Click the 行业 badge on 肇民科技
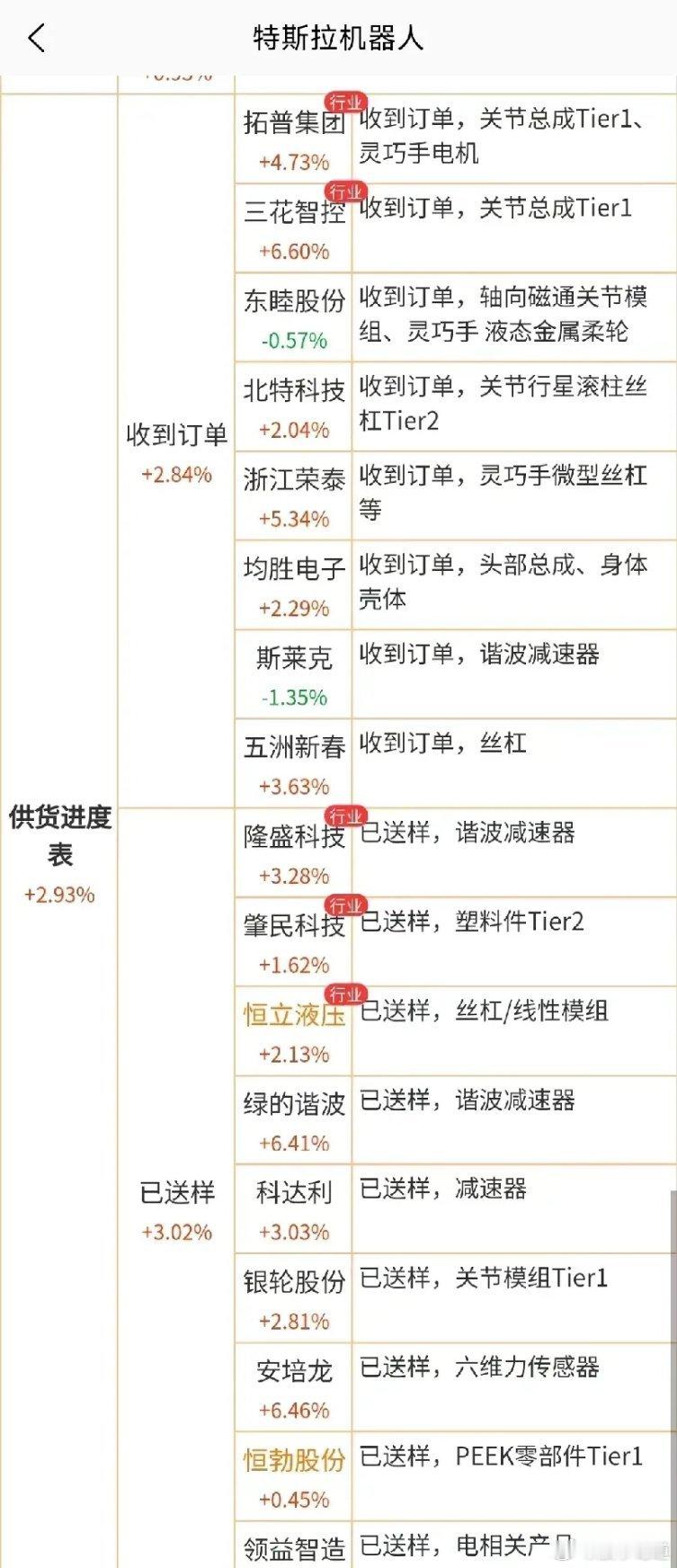 pyautogui.click(x=344, y=907)
